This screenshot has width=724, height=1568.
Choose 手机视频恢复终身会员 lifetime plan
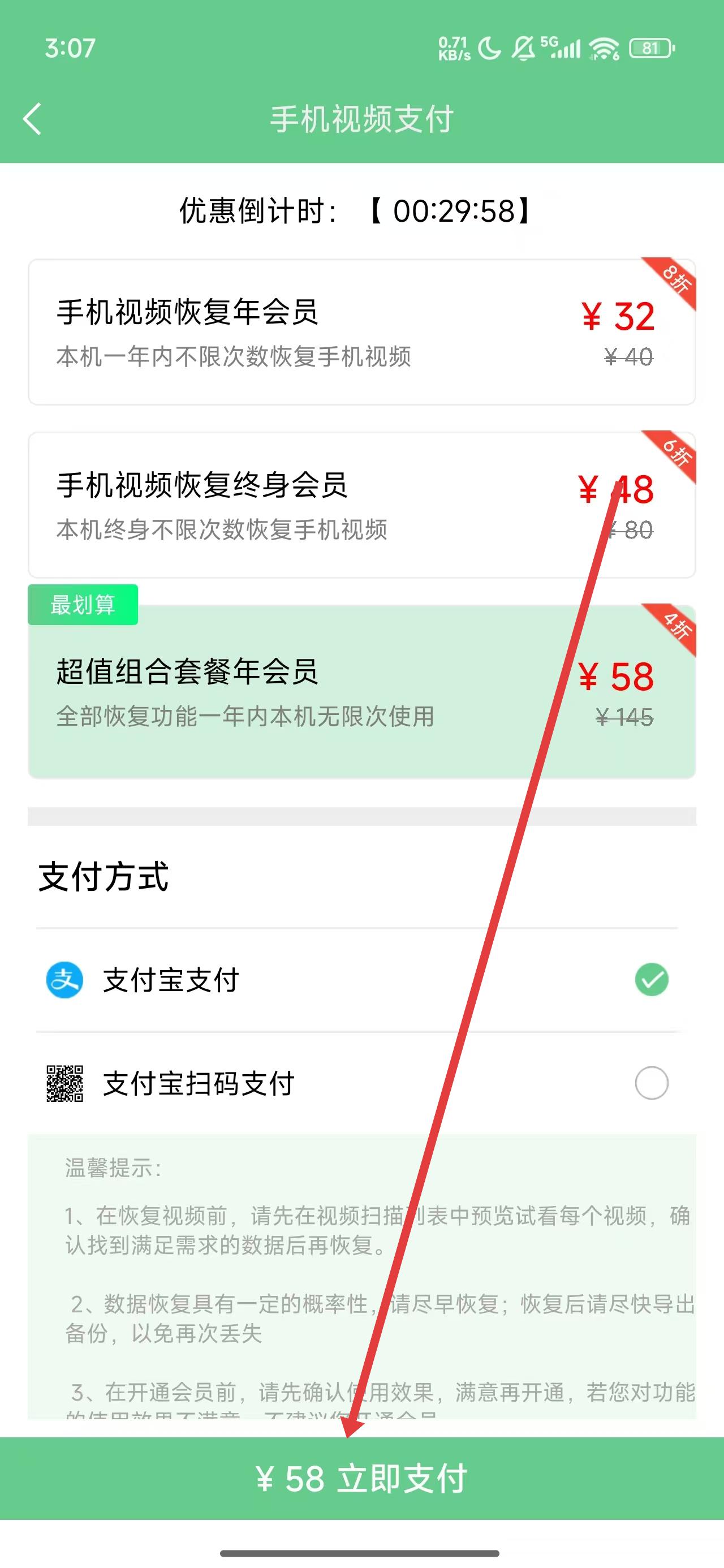(361, 505)
